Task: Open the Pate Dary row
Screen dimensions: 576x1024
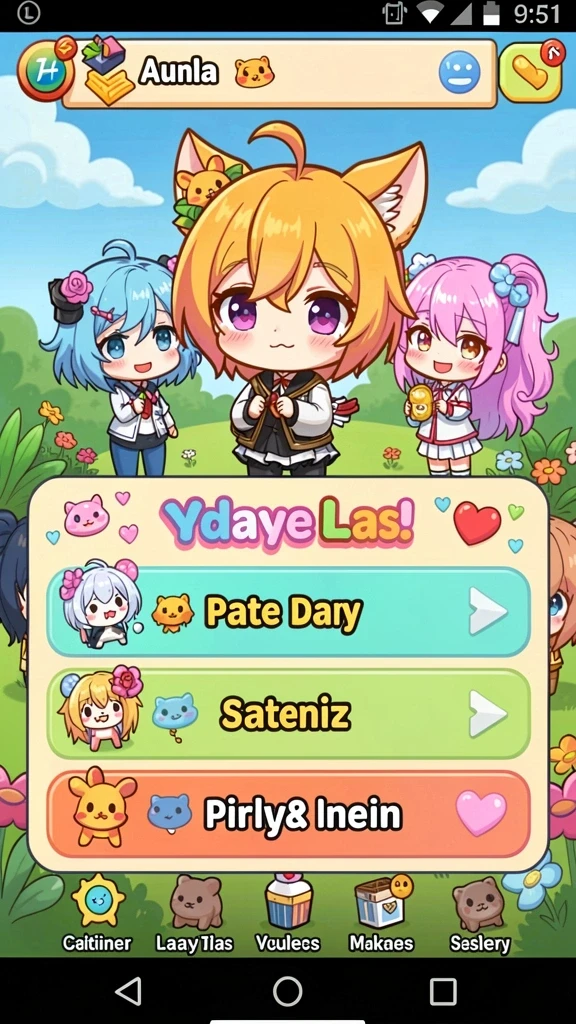Action: (x=288, y=612)
